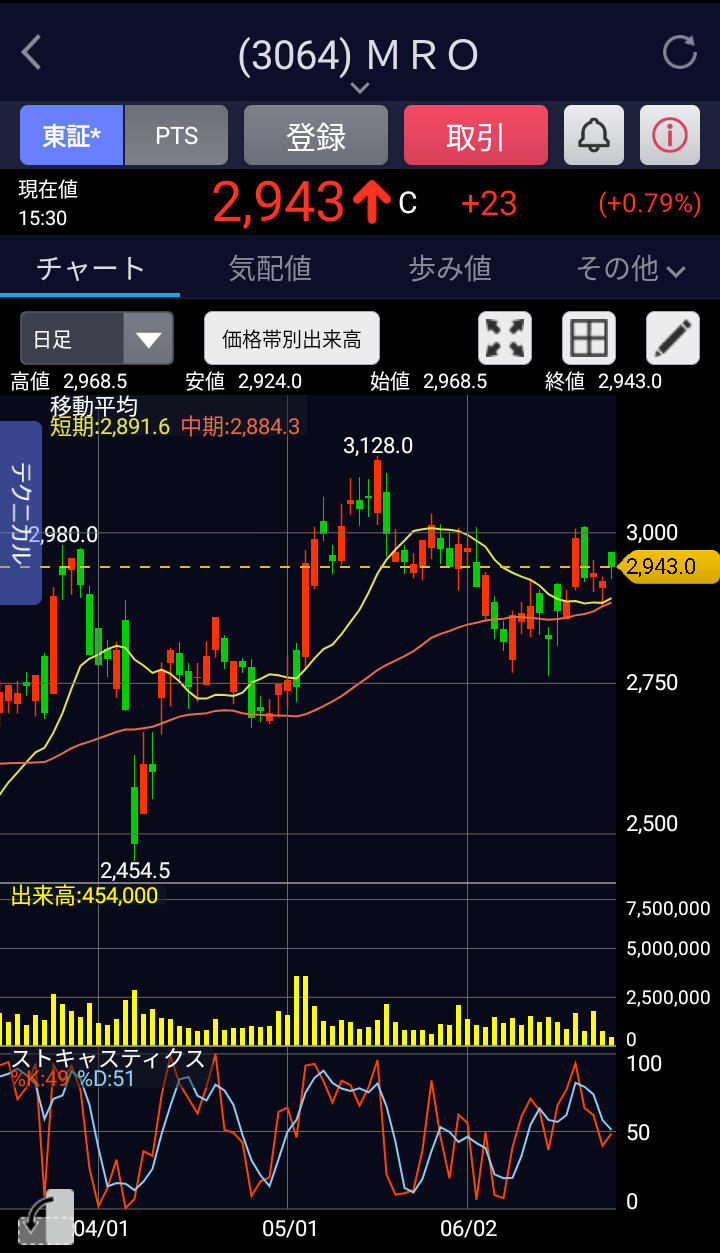This screenshot has height=1253, width=720.
Task: Switch to the PTS market
Action: 177,136
